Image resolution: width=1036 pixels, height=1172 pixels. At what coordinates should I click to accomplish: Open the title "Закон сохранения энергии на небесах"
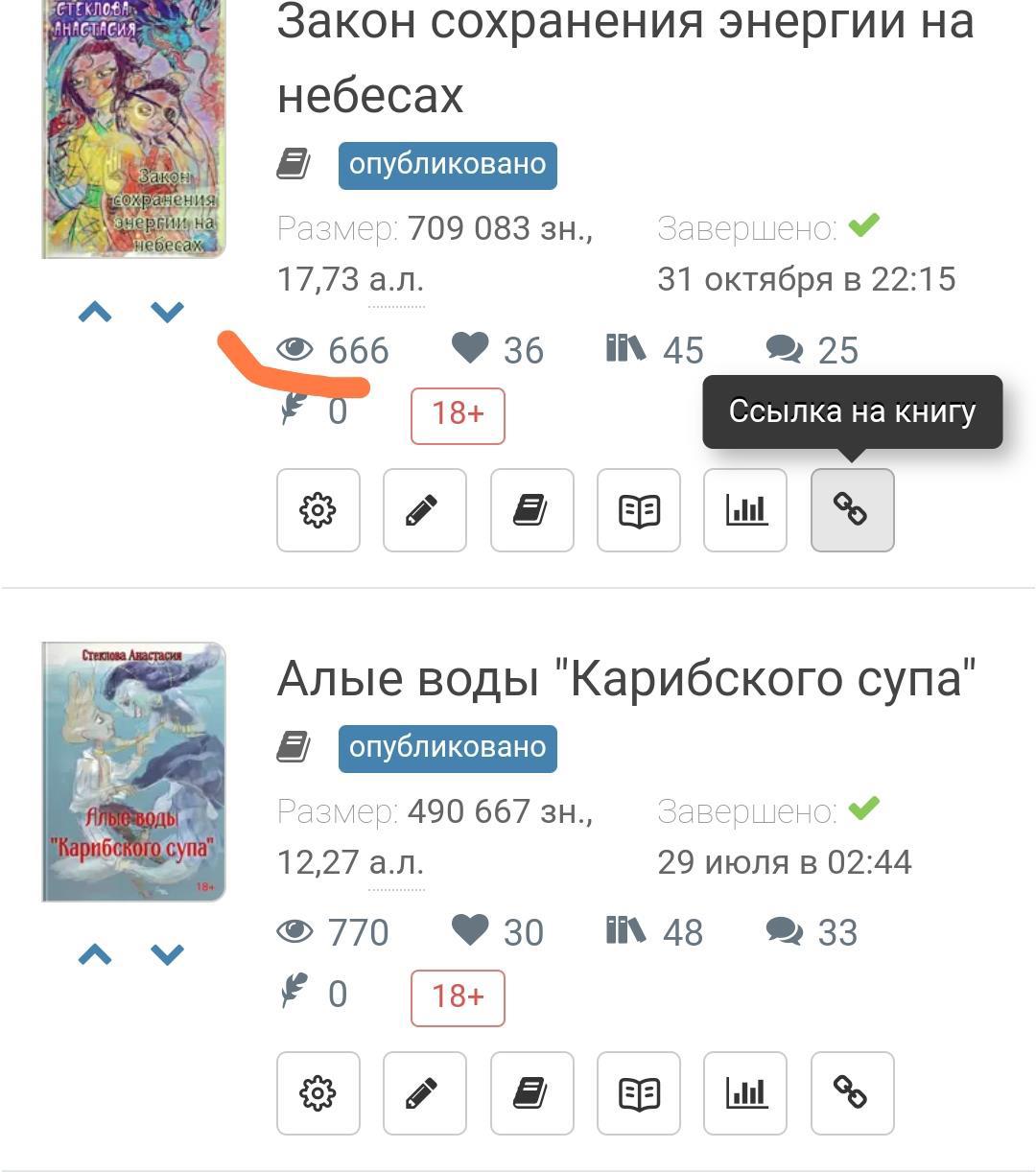[624, 58]
